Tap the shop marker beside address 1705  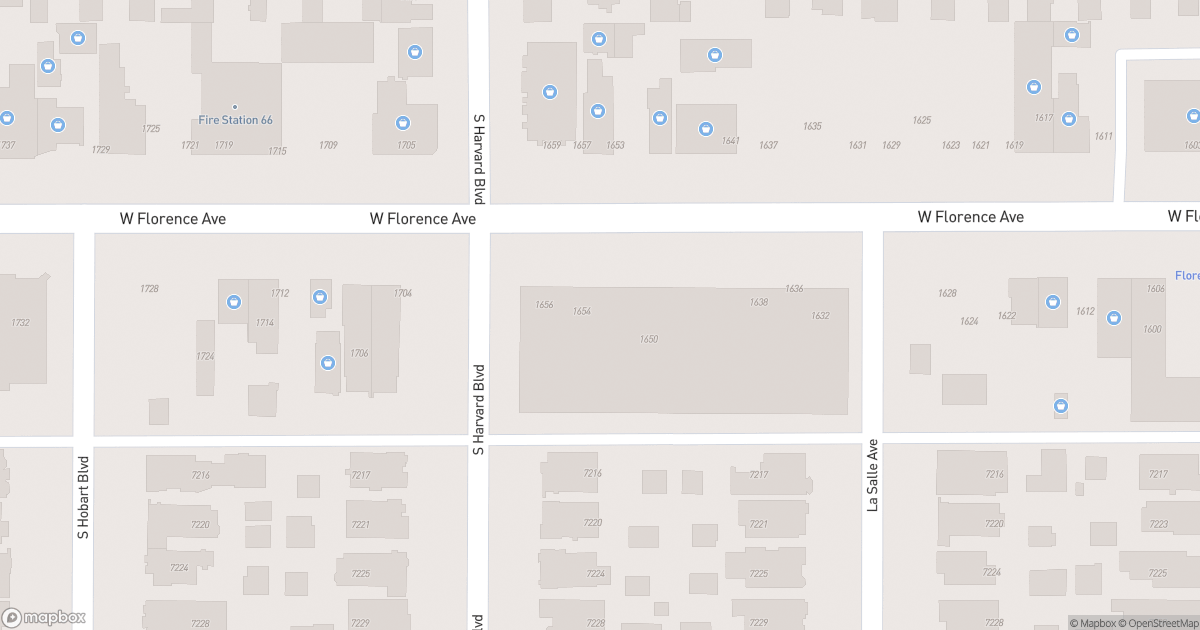click(x=402, y=123)
